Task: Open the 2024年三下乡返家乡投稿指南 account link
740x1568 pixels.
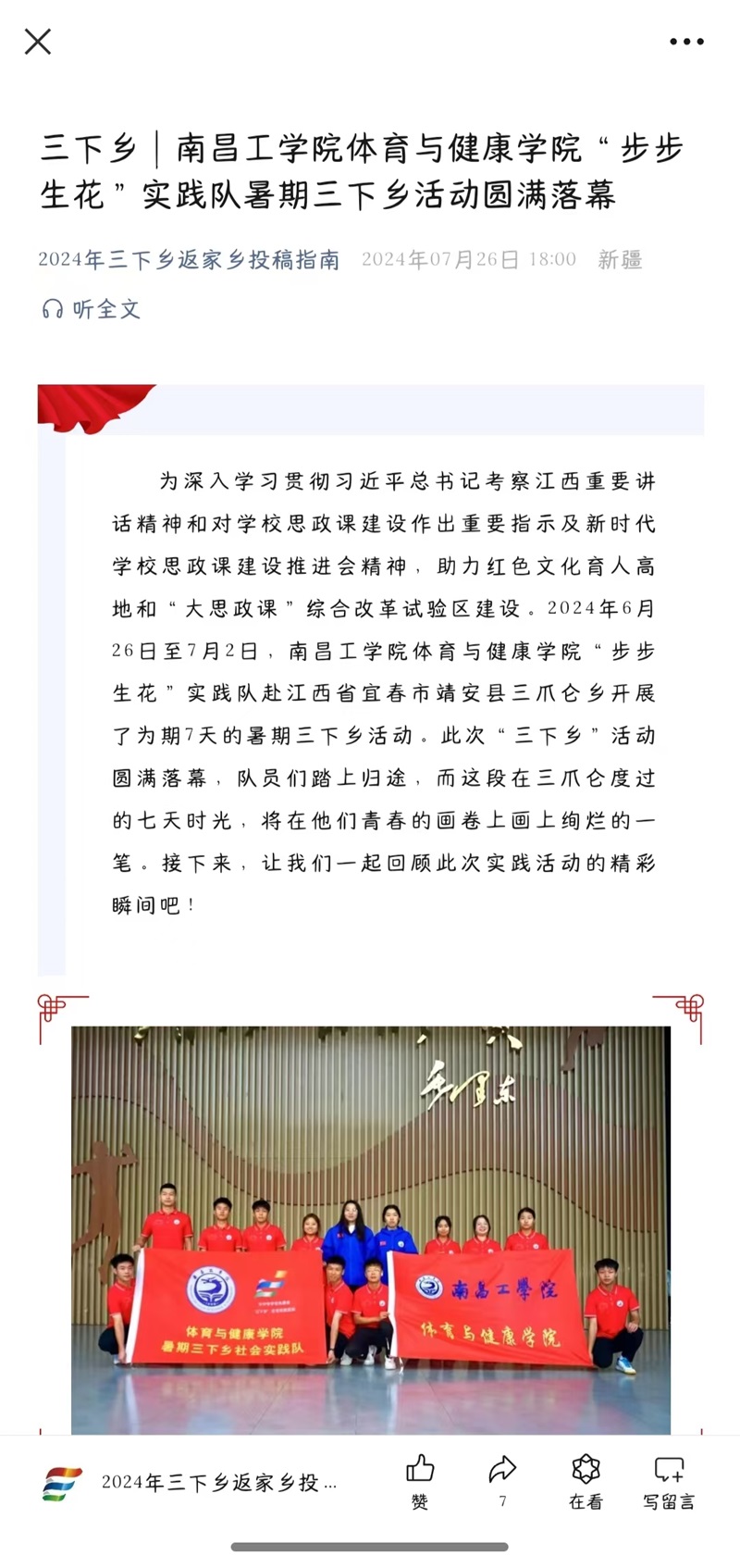Action: tap(189, 260)
